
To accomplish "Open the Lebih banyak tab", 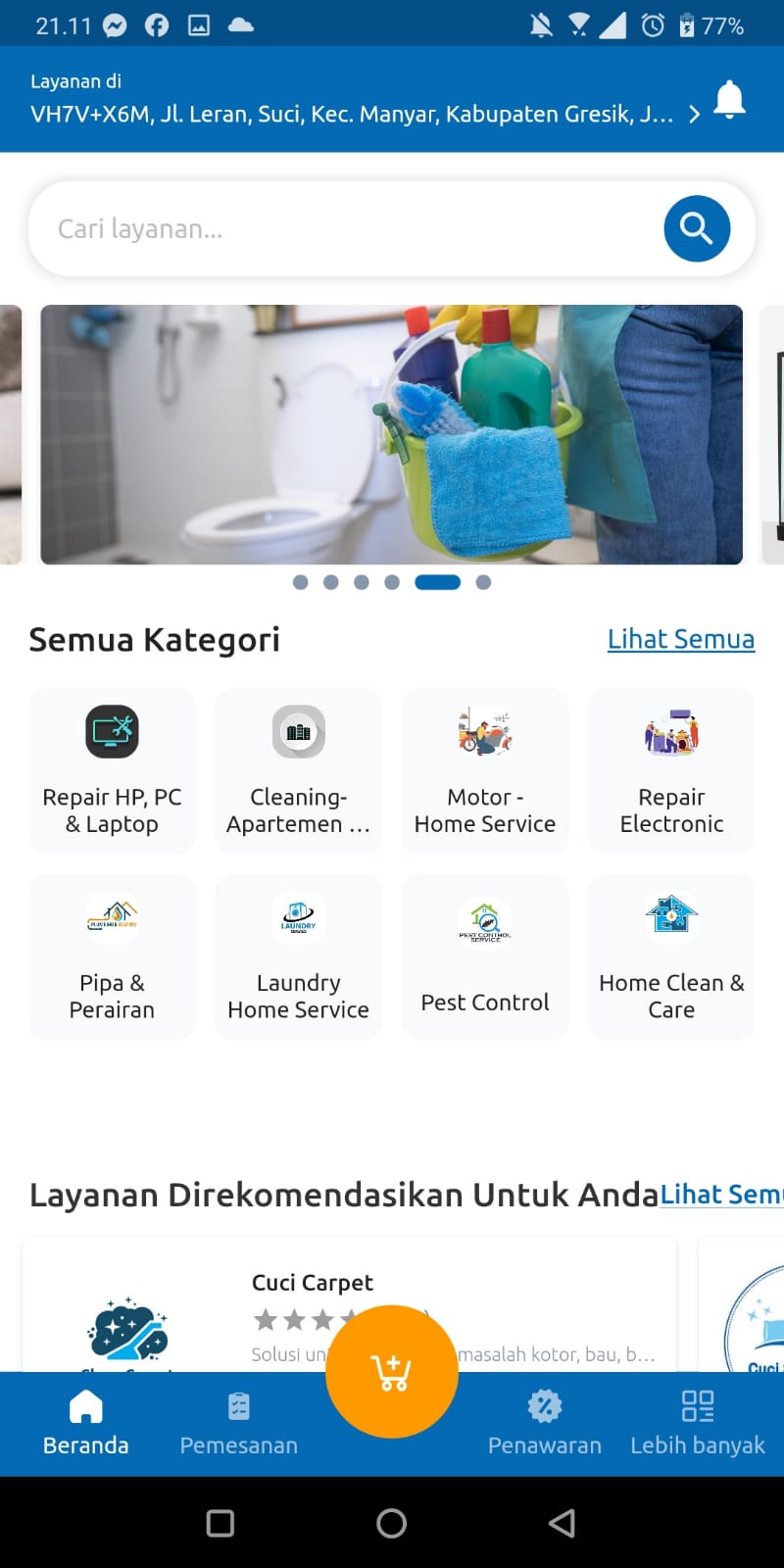I will [697, 1423].
